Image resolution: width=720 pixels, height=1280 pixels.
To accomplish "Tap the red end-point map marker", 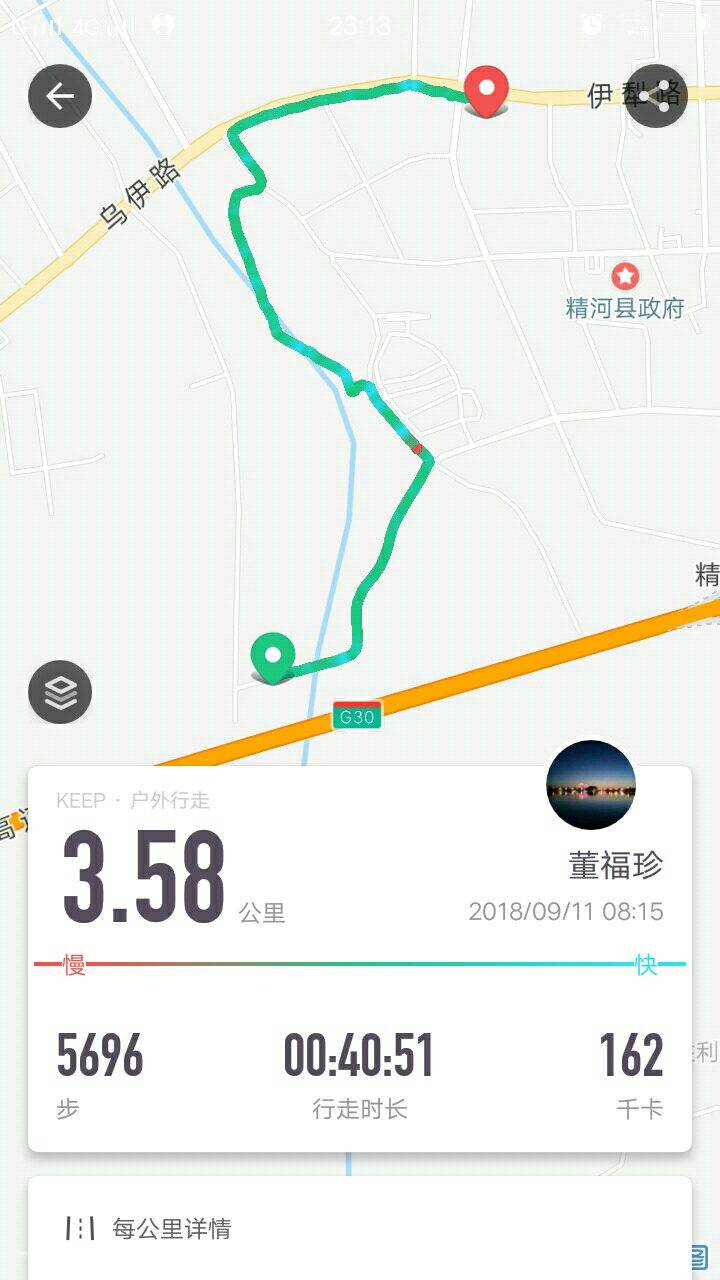I will point(486,90).
